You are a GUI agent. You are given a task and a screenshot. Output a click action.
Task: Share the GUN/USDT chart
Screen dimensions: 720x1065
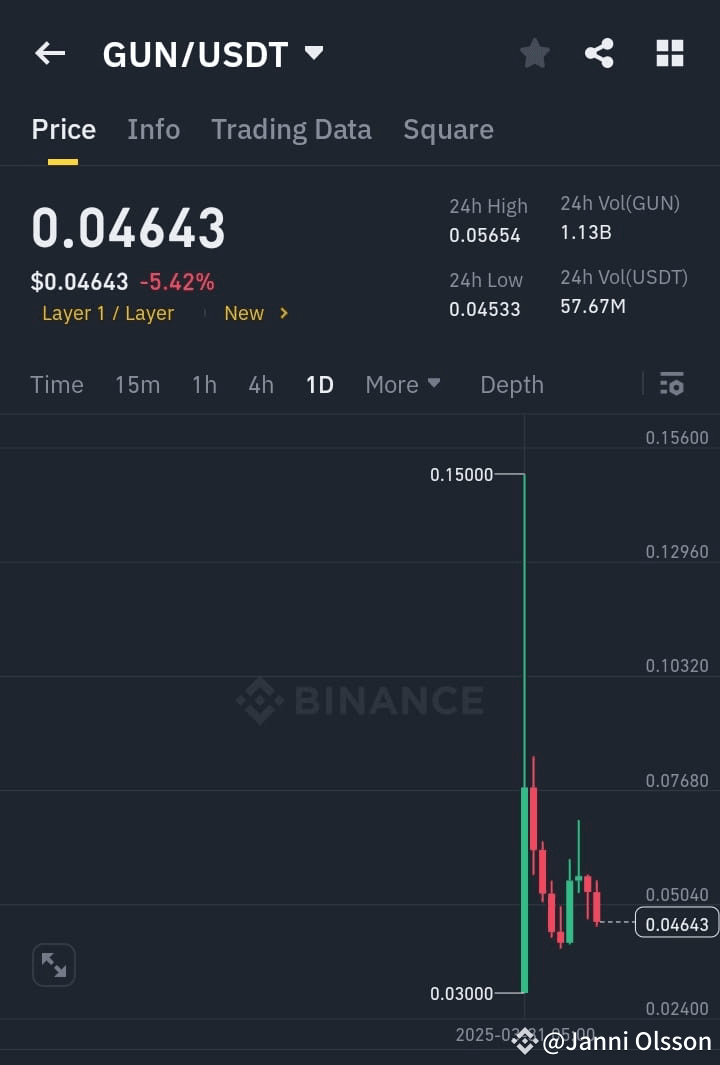click(x=600, y=54)
